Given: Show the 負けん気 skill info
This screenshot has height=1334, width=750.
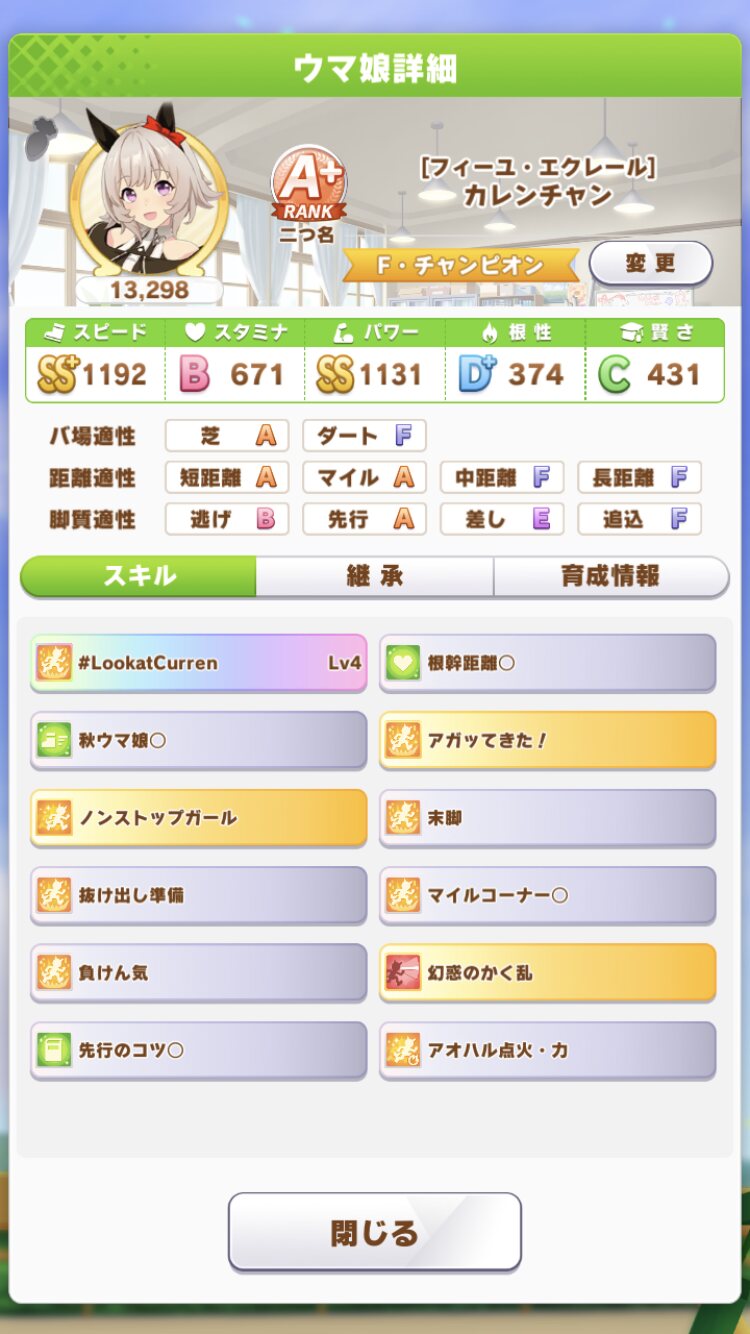Looking at the screenshot, I should pyautogui.click(x=199, y=973).
